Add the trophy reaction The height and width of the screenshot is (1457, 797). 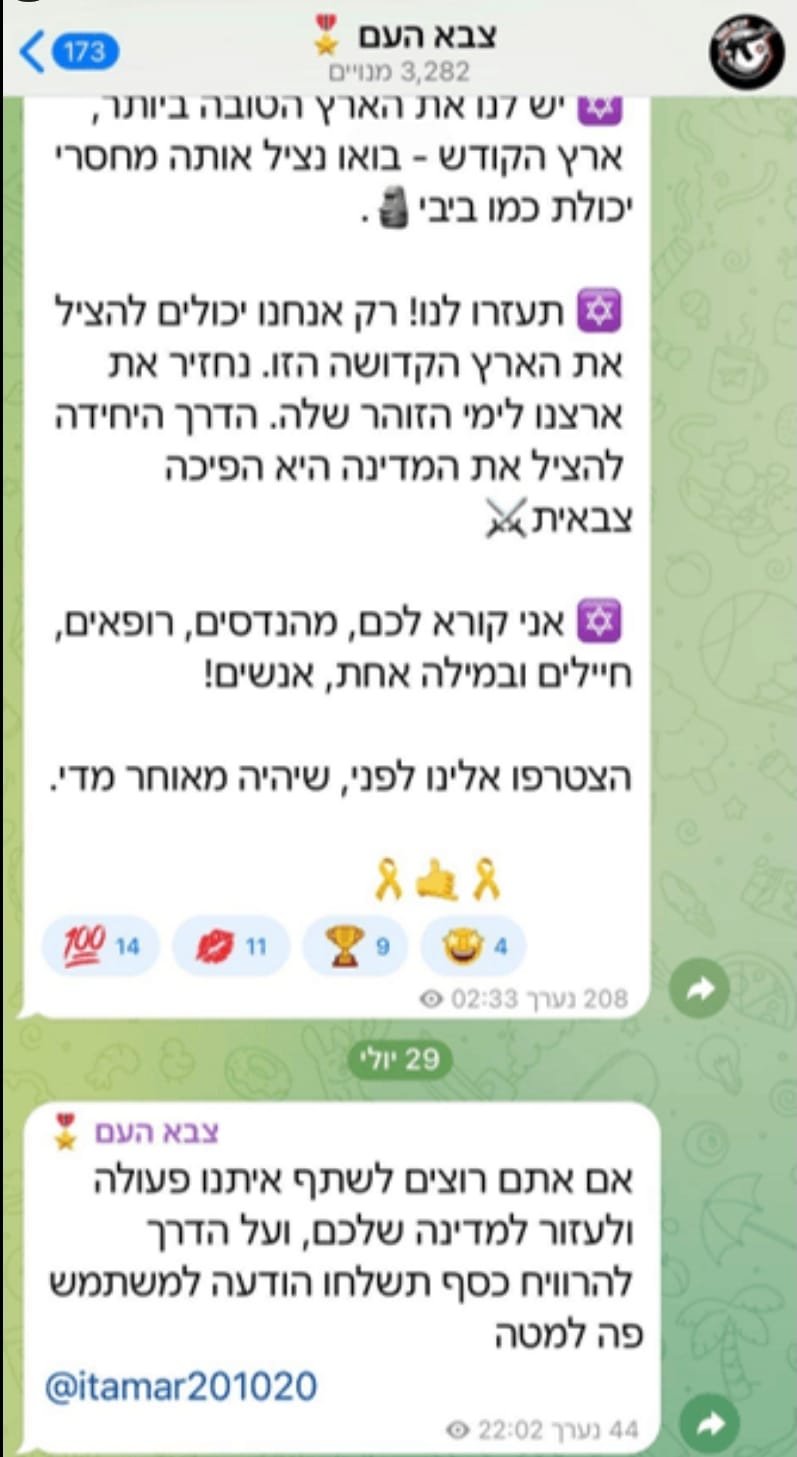pyautogui.click(x=357, y=945)
